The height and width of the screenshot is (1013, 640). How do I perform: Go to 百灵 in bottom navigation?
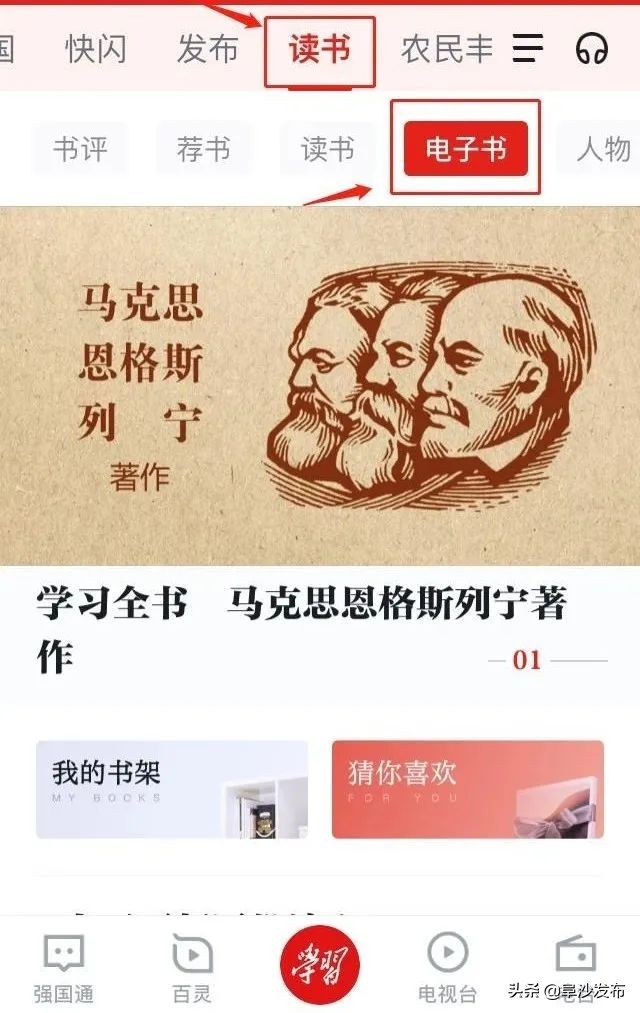point(192,966)
